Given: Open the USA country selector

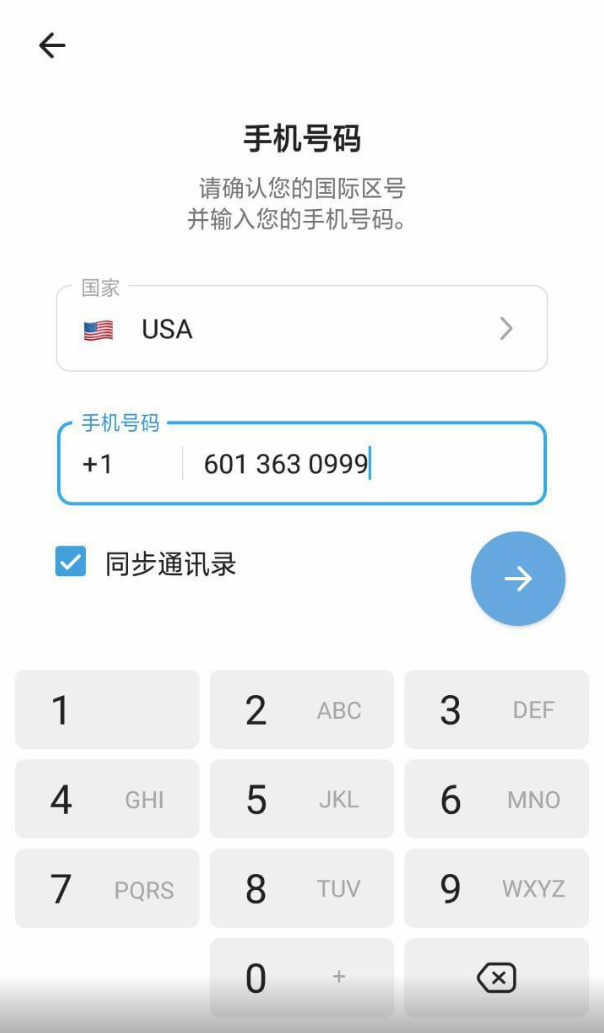Looking at the screenshot, I should 301,329.
